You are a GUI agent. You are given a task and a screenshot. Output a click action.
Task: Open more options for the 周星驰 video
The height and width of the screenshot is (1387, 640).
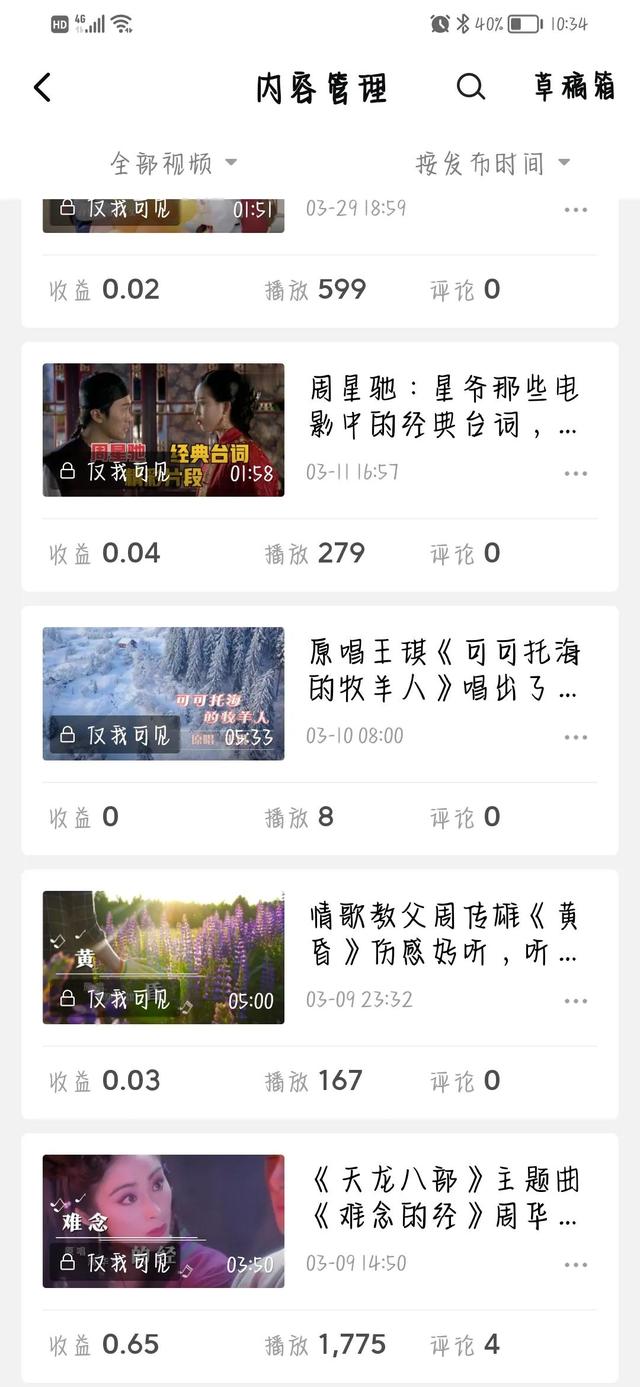click(x=575, y=473)
